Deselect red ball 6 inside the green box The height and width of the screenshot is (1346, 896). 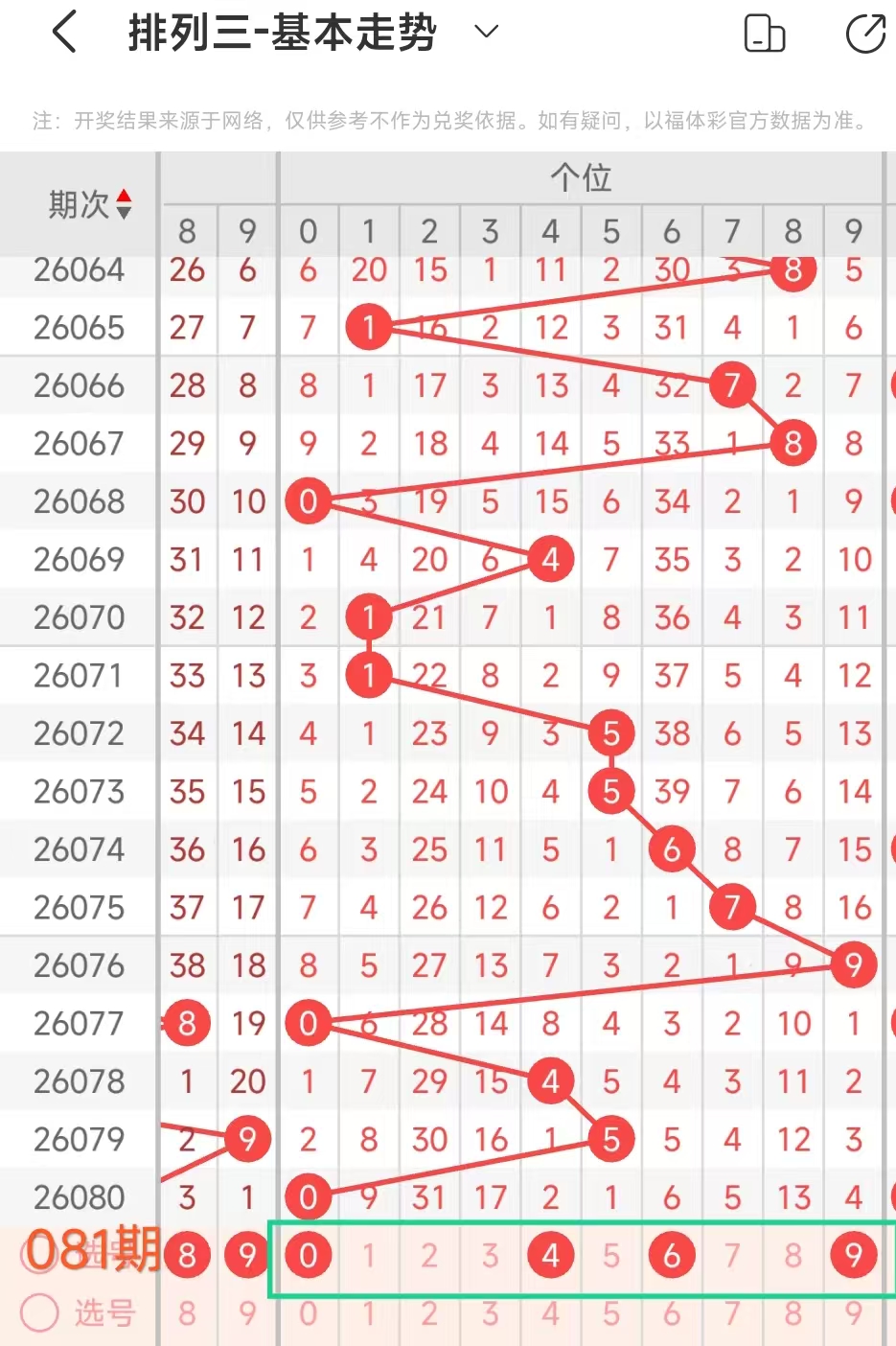(672, 1255)
